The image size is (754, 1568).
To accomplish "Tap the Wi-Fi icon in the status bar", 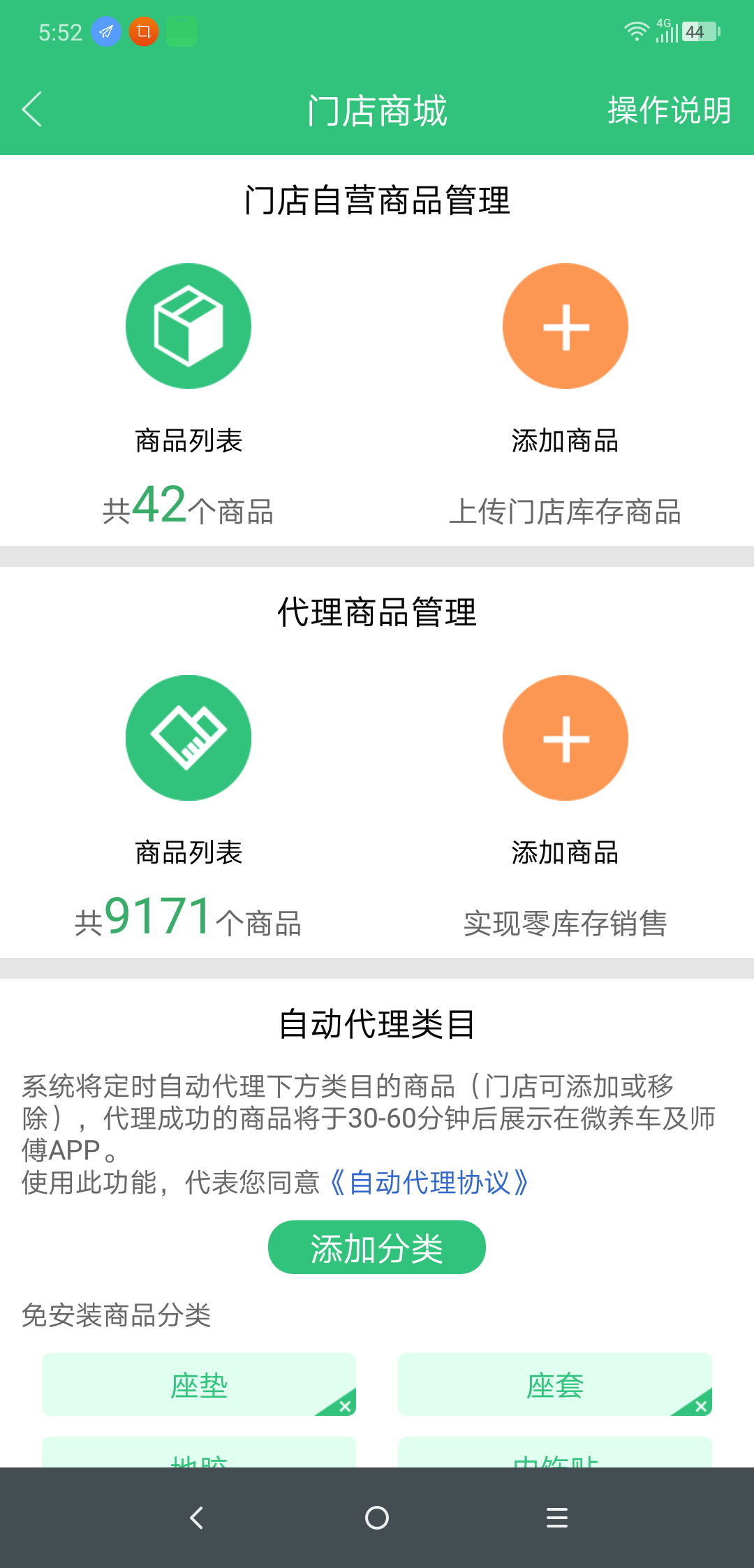I will [x=636, y=31].
